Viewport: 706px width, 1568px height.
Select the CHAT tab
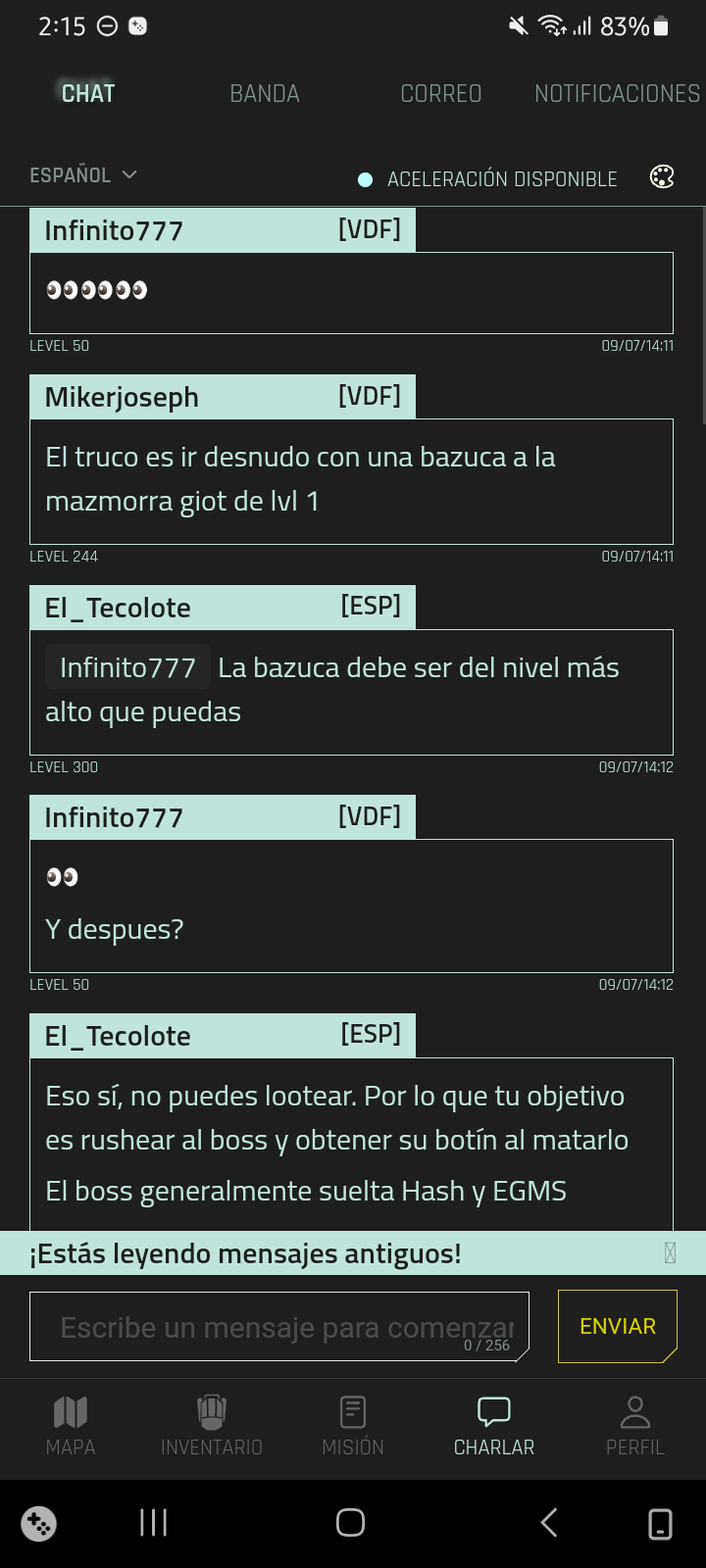(x=88, y=94)
